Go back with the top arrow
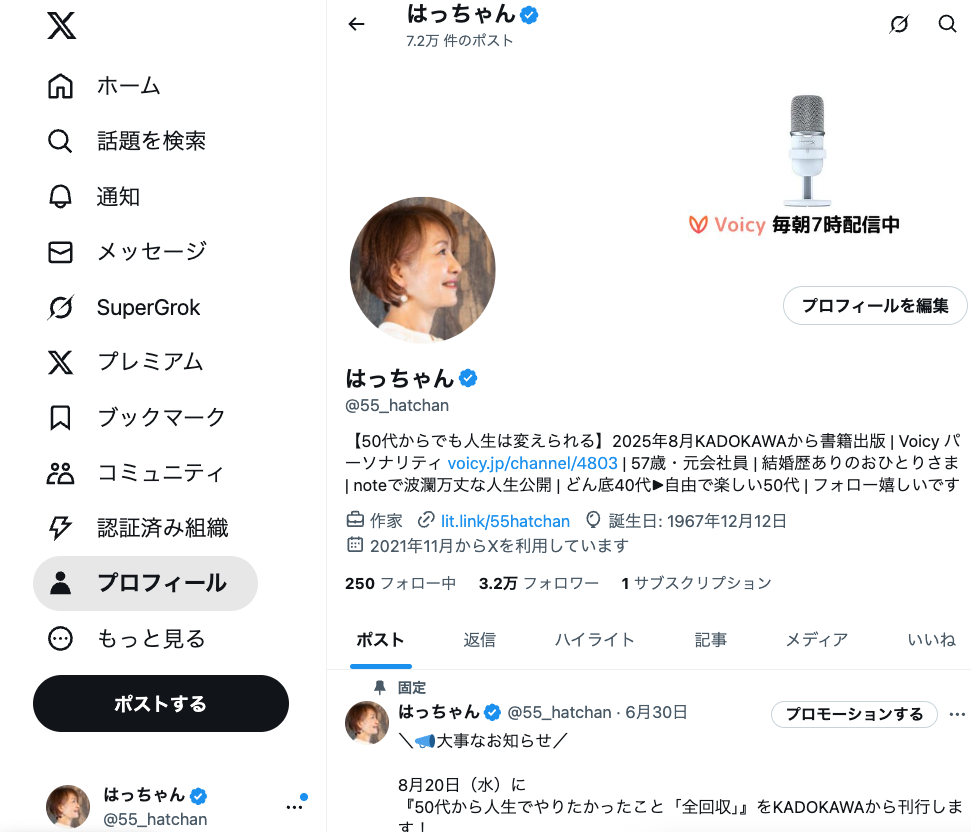The height and width of the screenshot is (832, 971). [x=356, y=24]
